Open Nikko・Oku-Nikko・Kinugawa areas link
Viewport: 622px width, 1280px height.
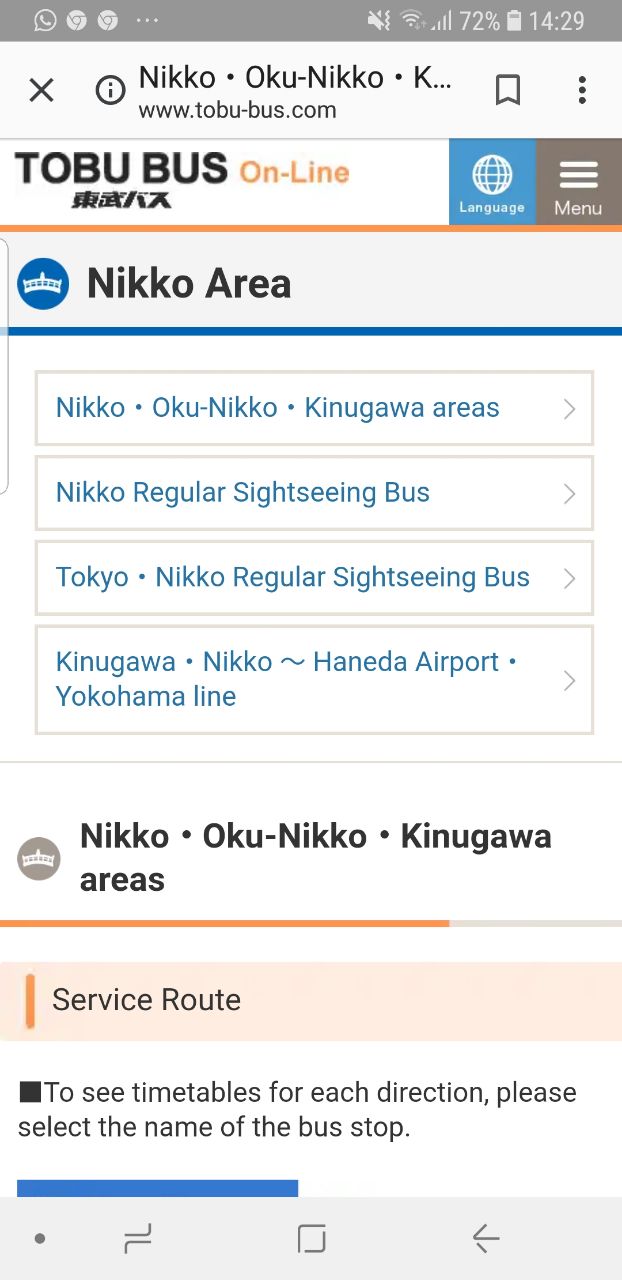(x=314, y=408)
